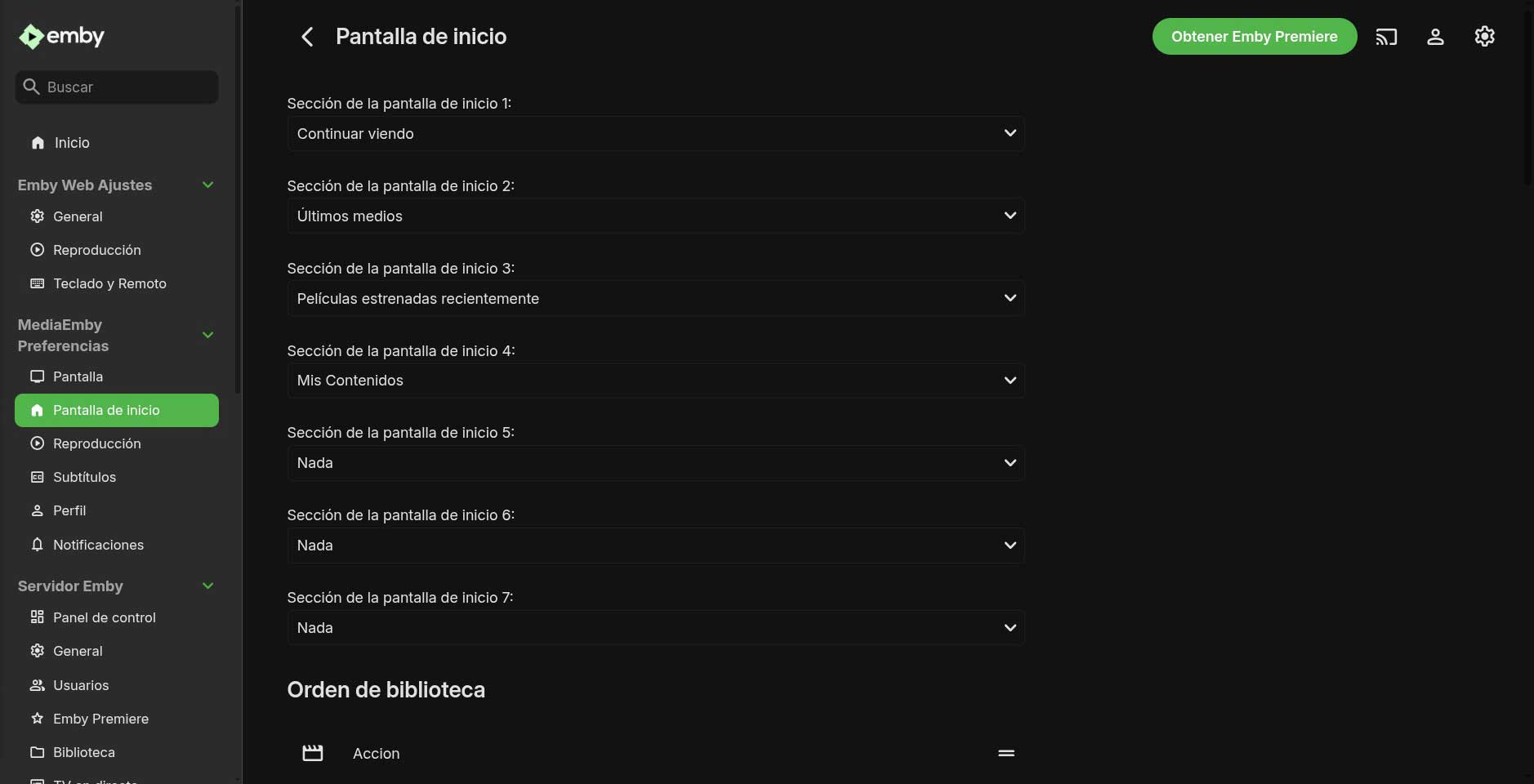
Task: Open section 2 dropdown Últimos medios
Action: pos(655,216)
